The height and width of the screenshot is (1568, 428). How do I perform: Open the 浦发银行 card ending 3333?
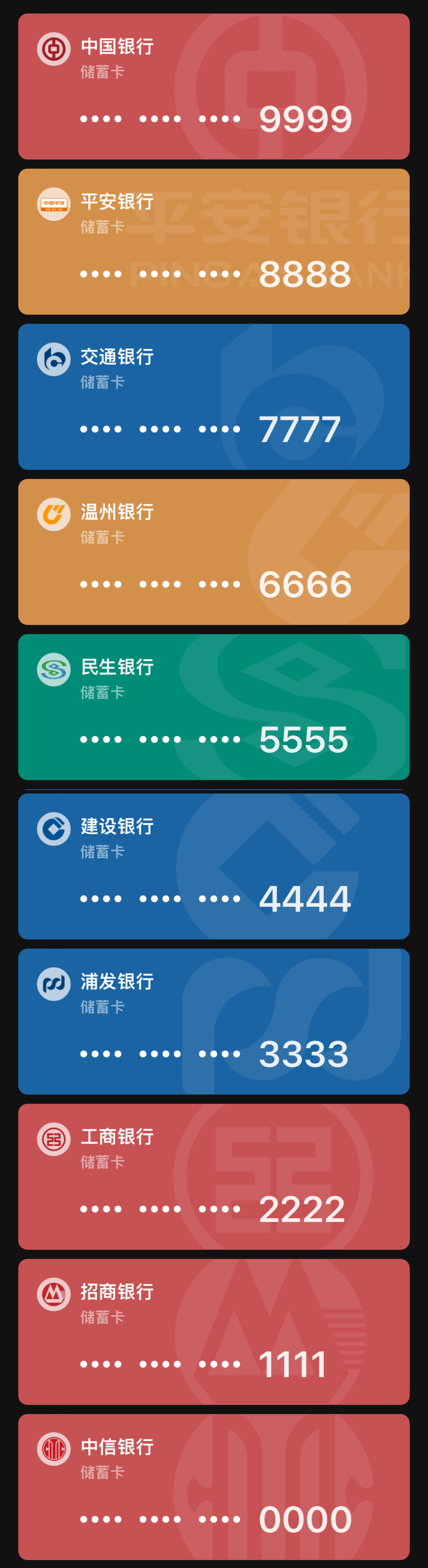tap(214, 1021)
